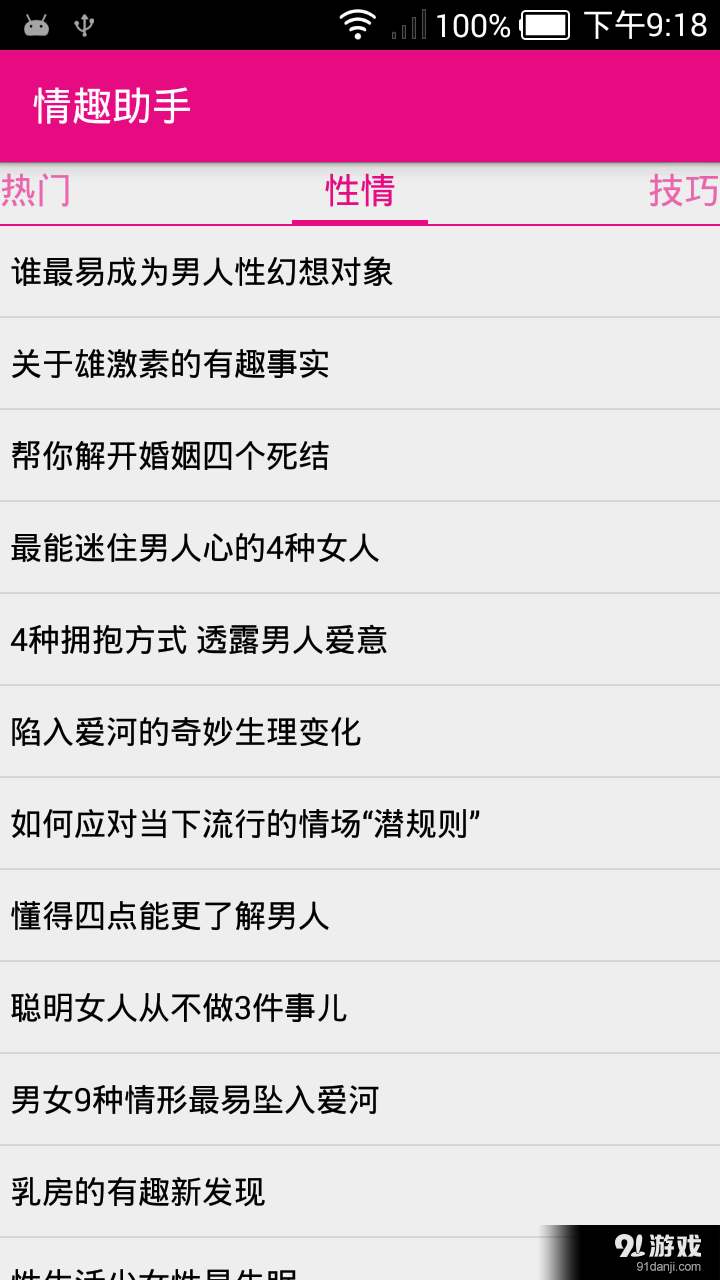Open article 最能迷住男人心的4种女人
This screenshot has width=720, height=1280.
pos(360,549)
